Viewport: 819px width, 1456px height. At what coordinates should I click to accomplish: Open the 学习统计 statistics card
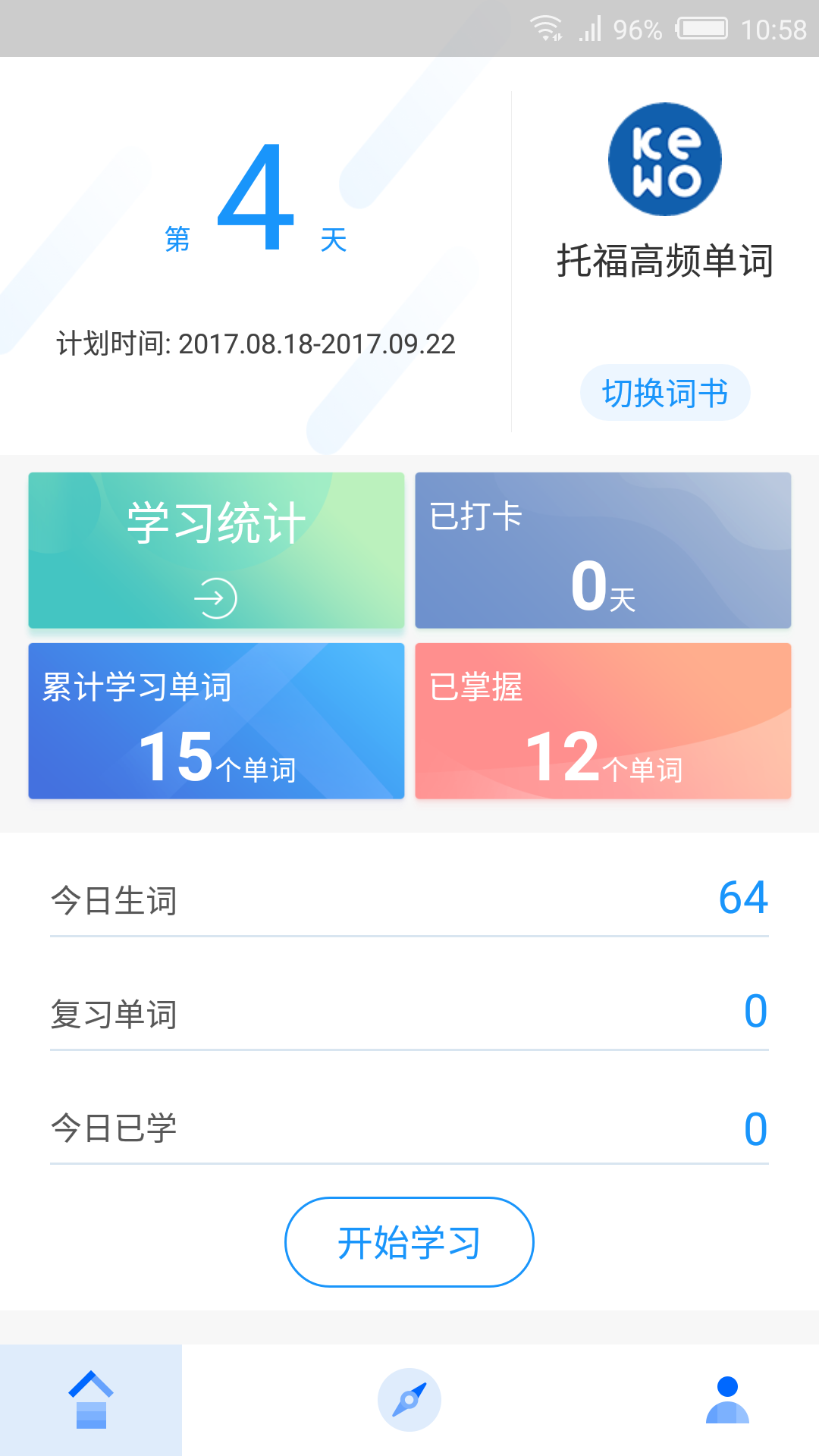[217, 550]
